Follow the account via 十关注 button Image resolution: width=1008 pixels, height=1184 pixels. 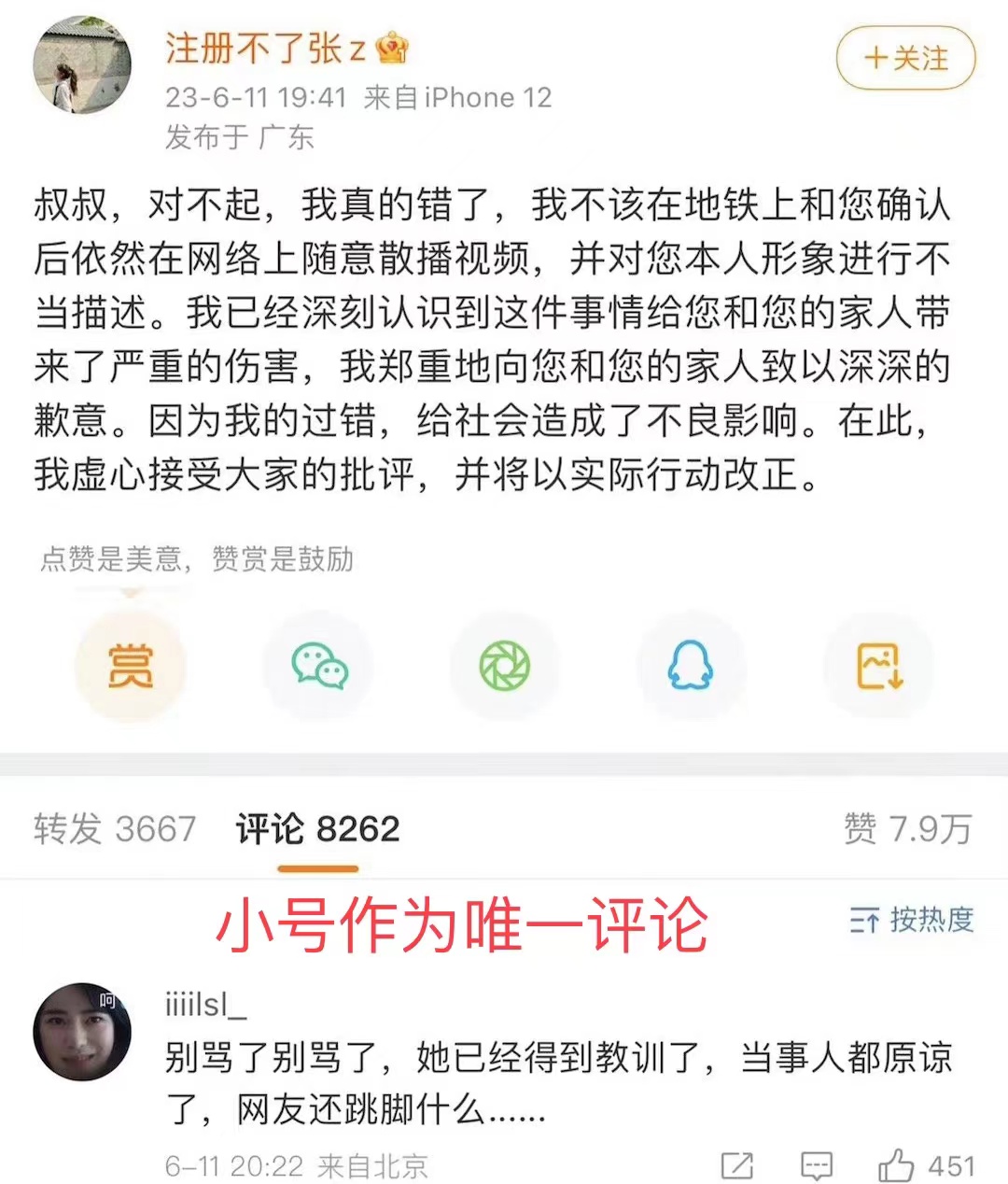tap(904, 58)
